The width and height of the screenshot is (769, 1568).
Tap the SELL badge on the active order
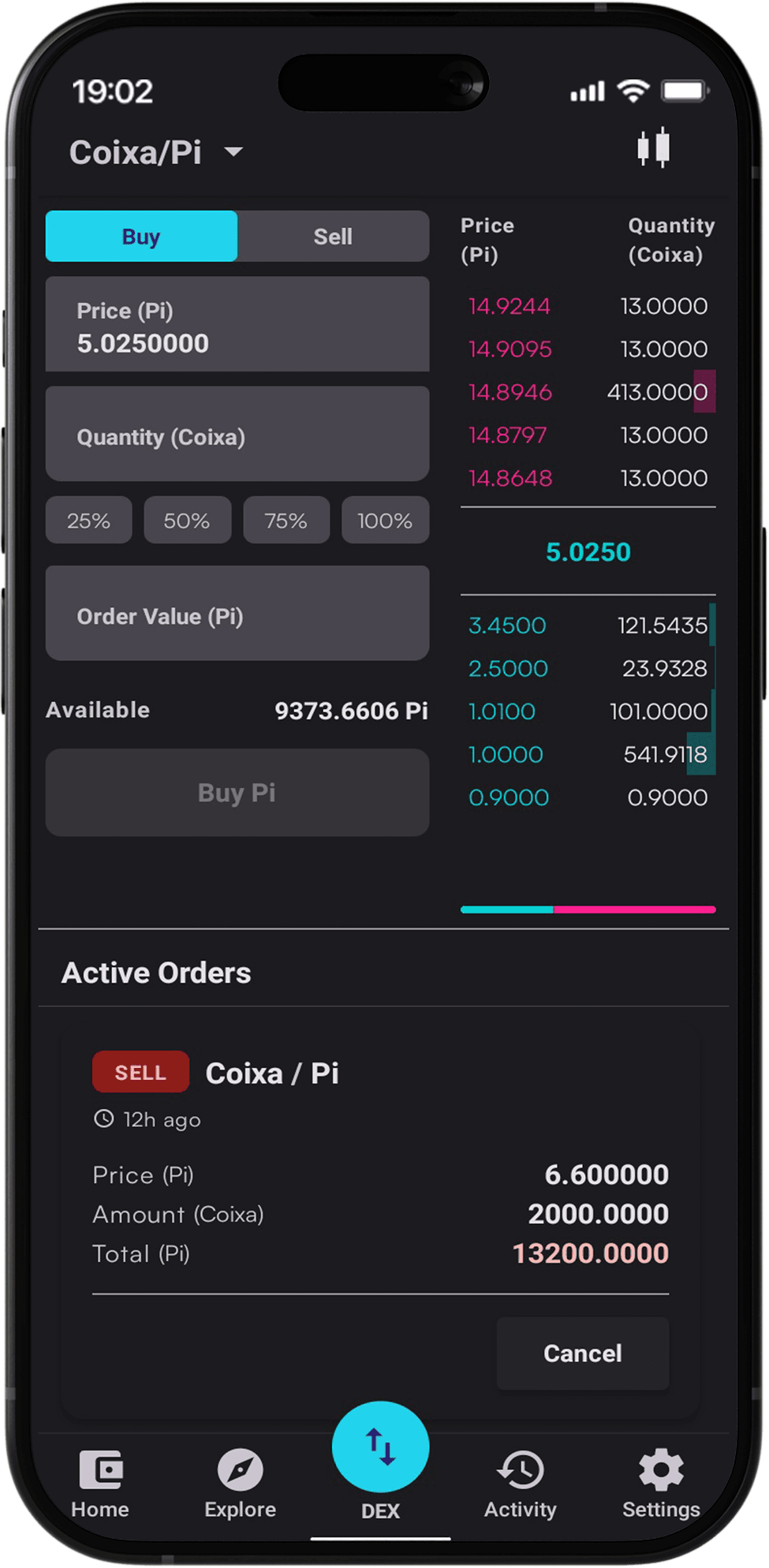tap(140, 1071)
